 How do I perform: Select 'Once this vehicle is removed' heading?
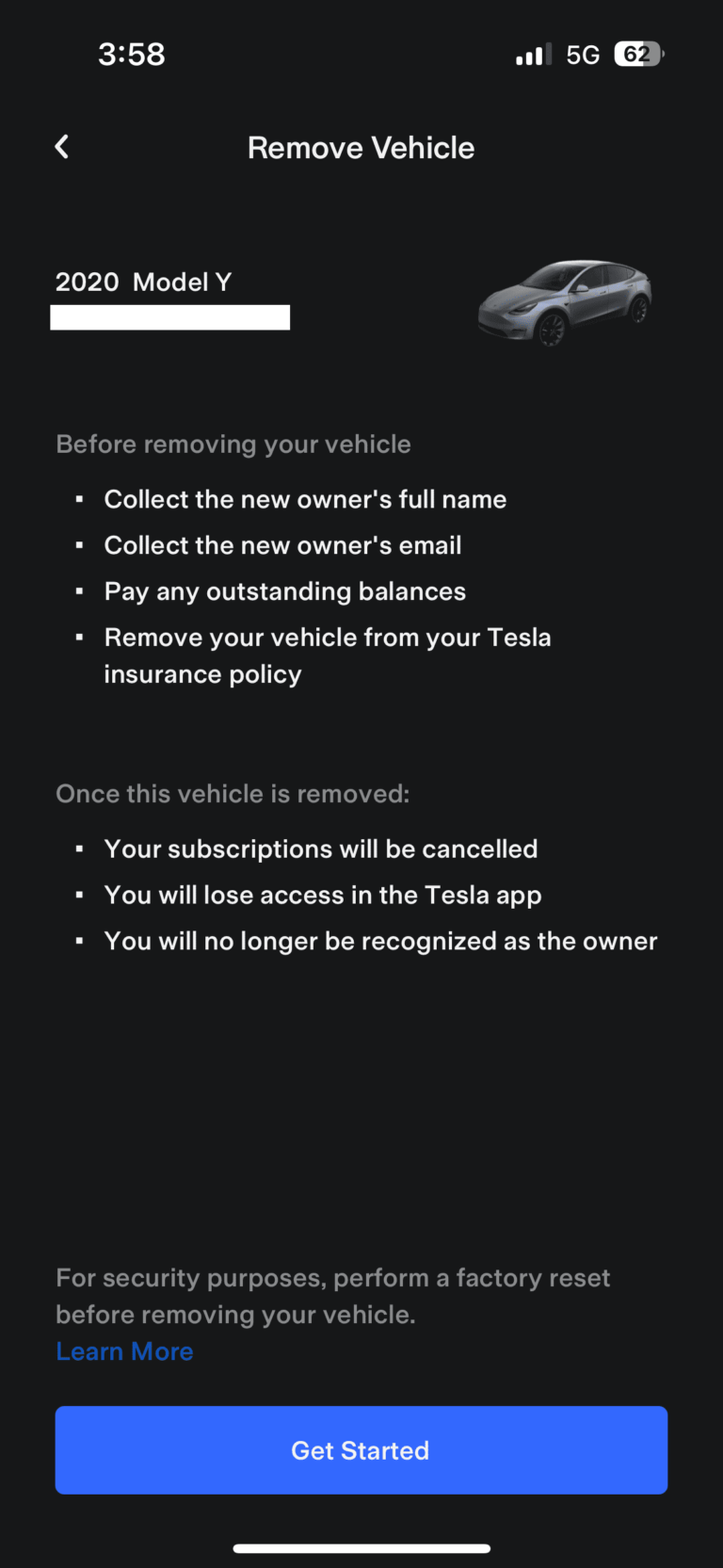[232, 794]
